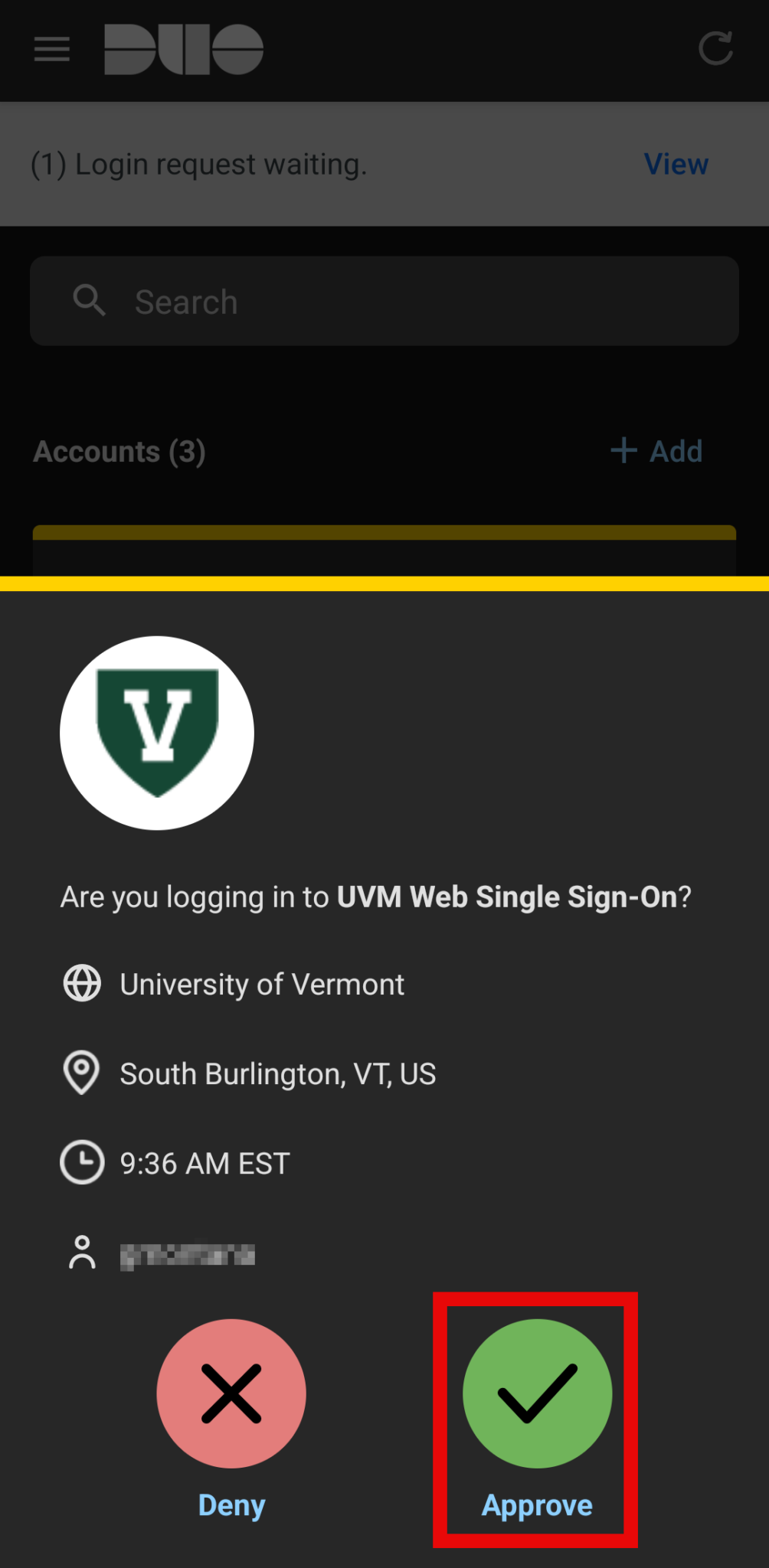Tap the globe icon beside University of Vermont
This screenshot has height=1568, width=769.
coord(81,983)
